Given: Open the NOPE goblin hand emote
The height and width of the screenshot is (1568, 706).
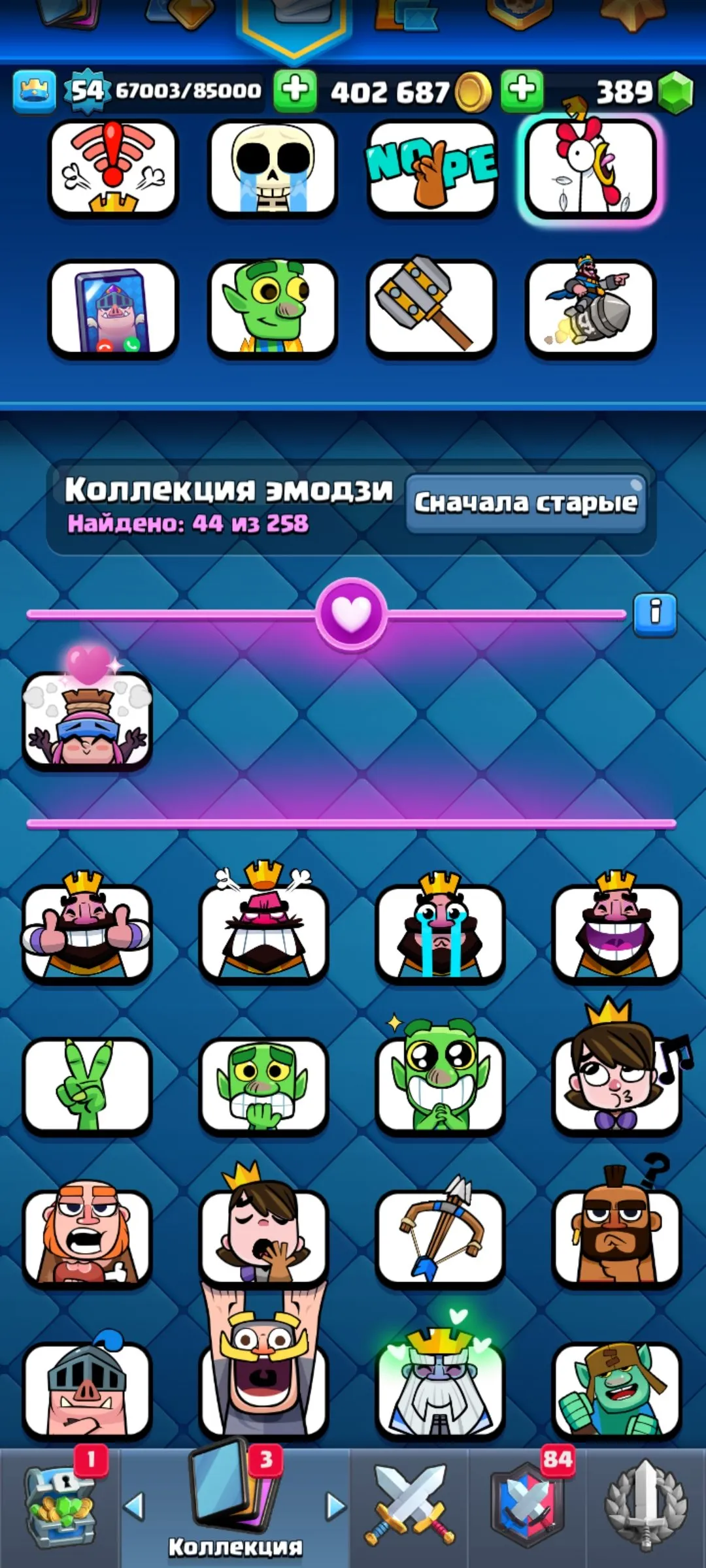Looking at the screenshot, I should coord(433,171).
